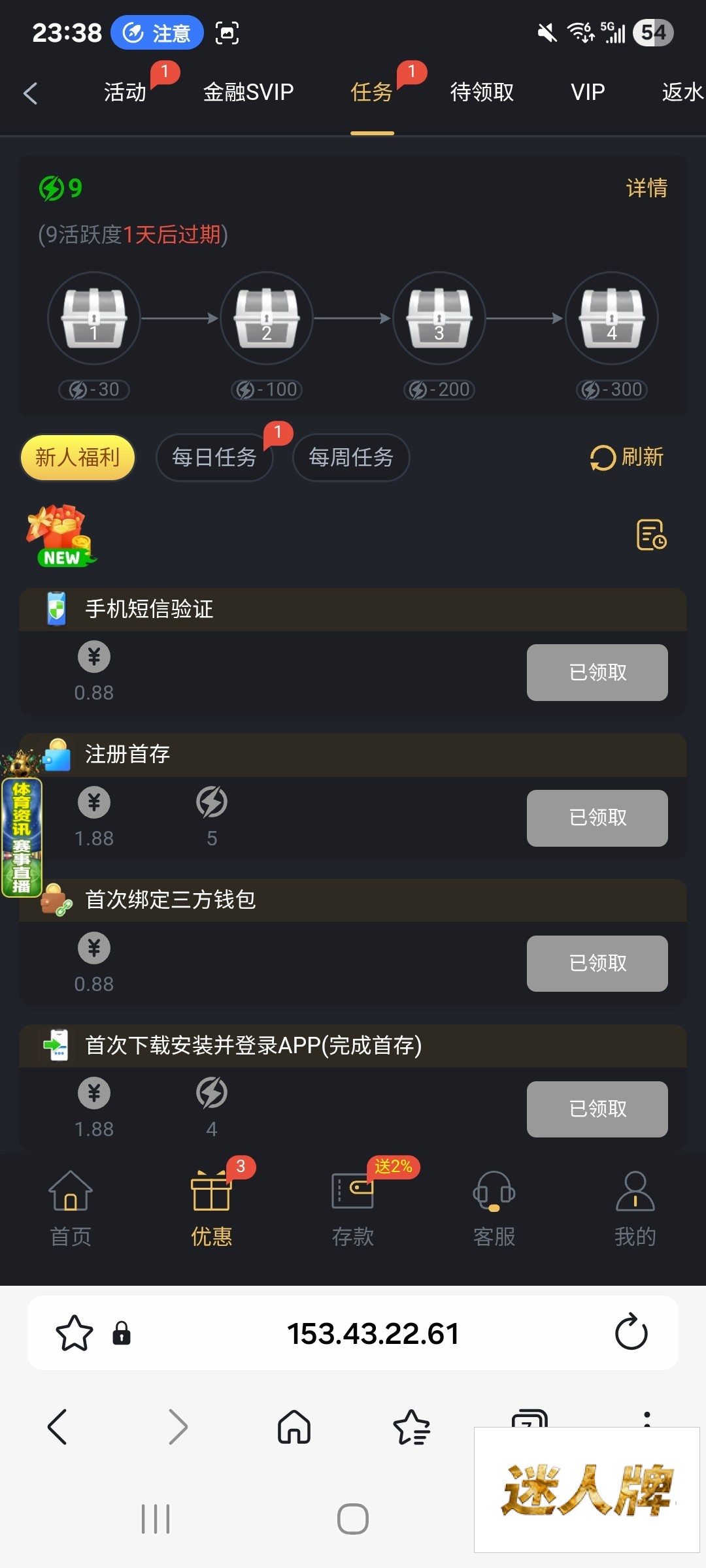This screenshot has width=706, height=1568.
Task: Switch to the 活动 tab
Action: (125, 92)
